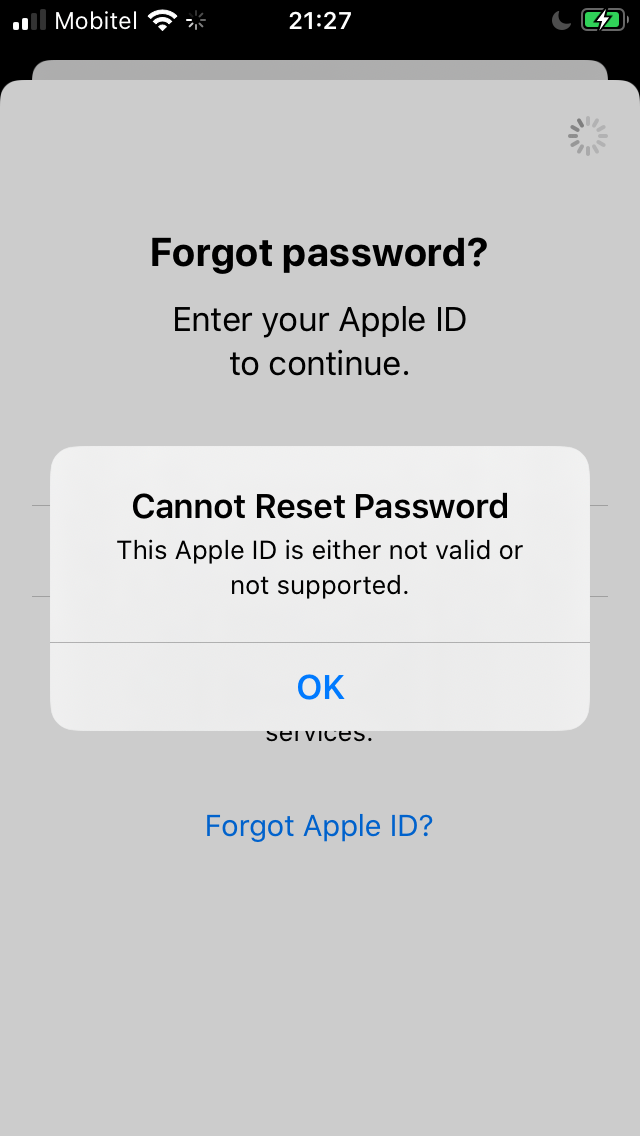Dismiss the alert with OK
Screen dimensions: 640x1136
point(320,686)
